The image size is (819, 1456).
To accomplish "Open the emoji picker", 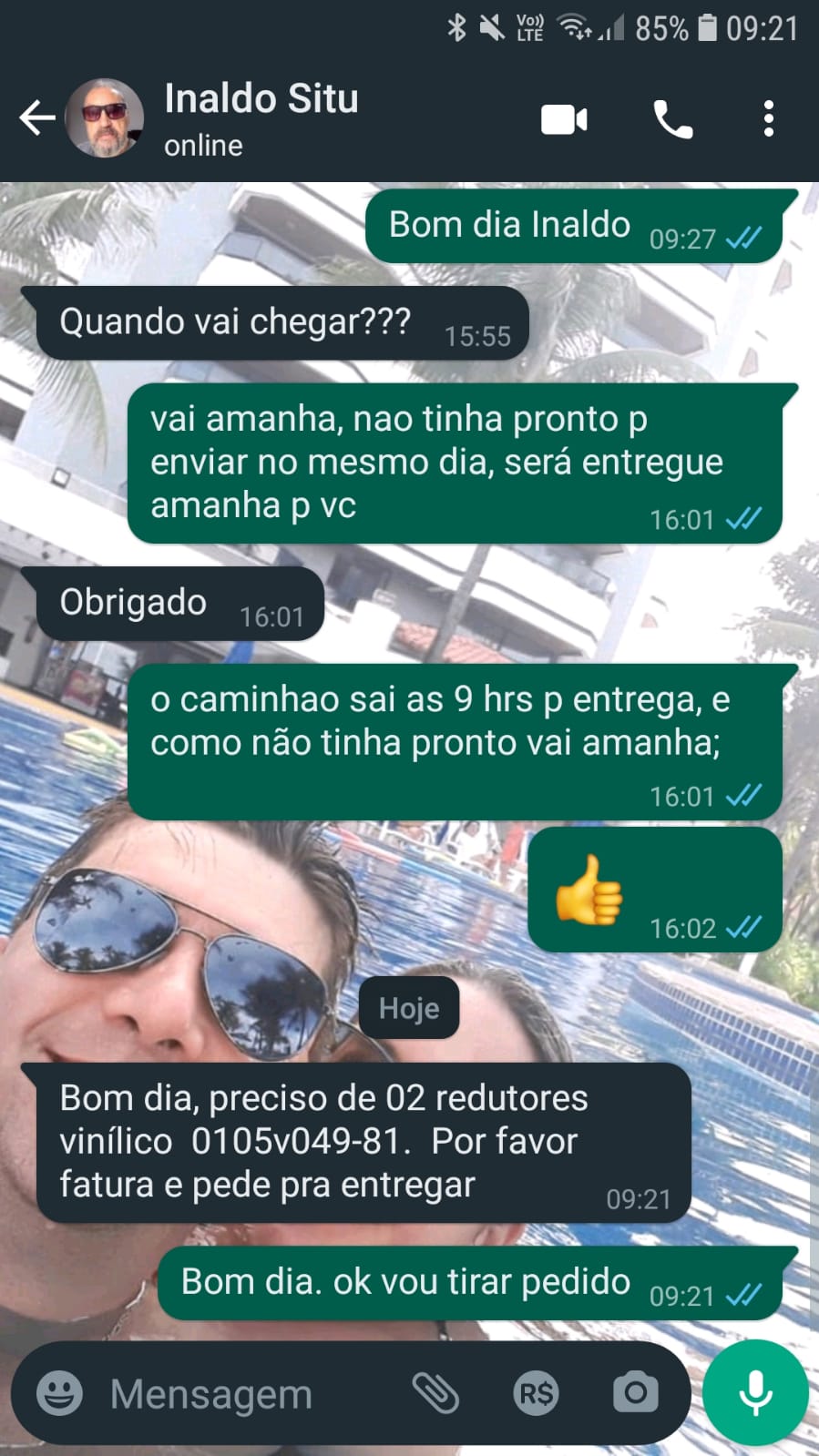I will pos(59,1393).
